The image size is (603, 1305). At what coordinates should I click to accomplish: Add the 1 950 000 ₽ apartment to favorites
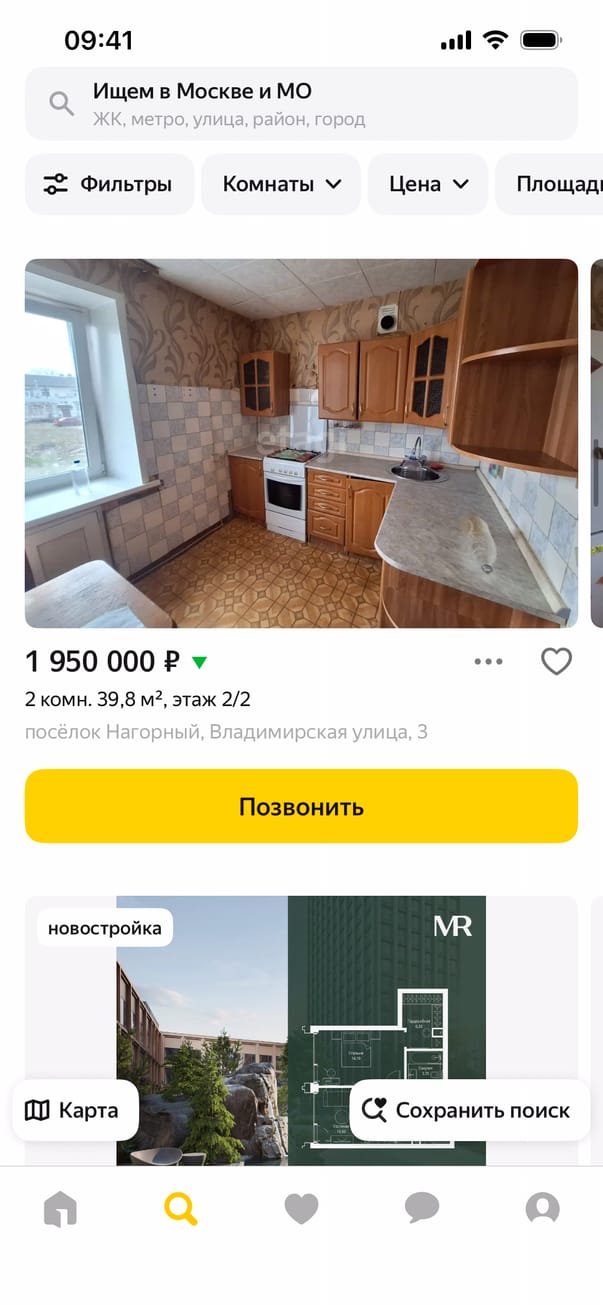click(556, 661)
